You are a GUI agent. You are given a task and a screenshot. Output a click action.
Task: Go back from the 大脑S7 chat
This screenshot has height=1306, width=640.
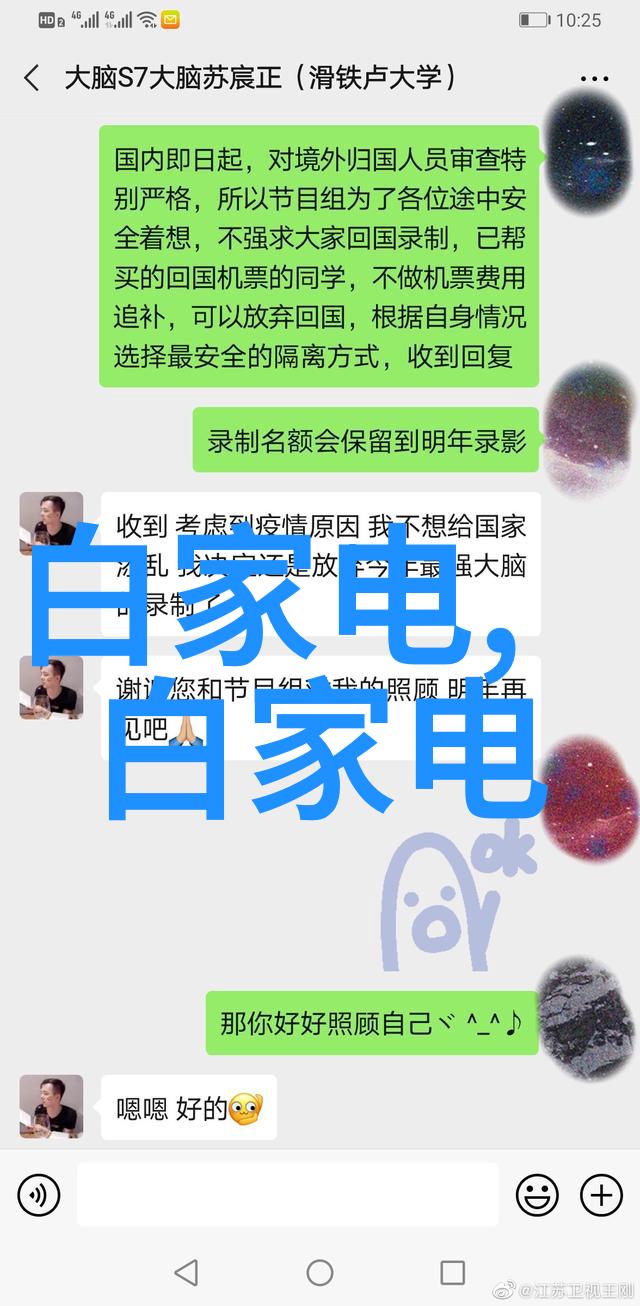[x=32, y=78]
